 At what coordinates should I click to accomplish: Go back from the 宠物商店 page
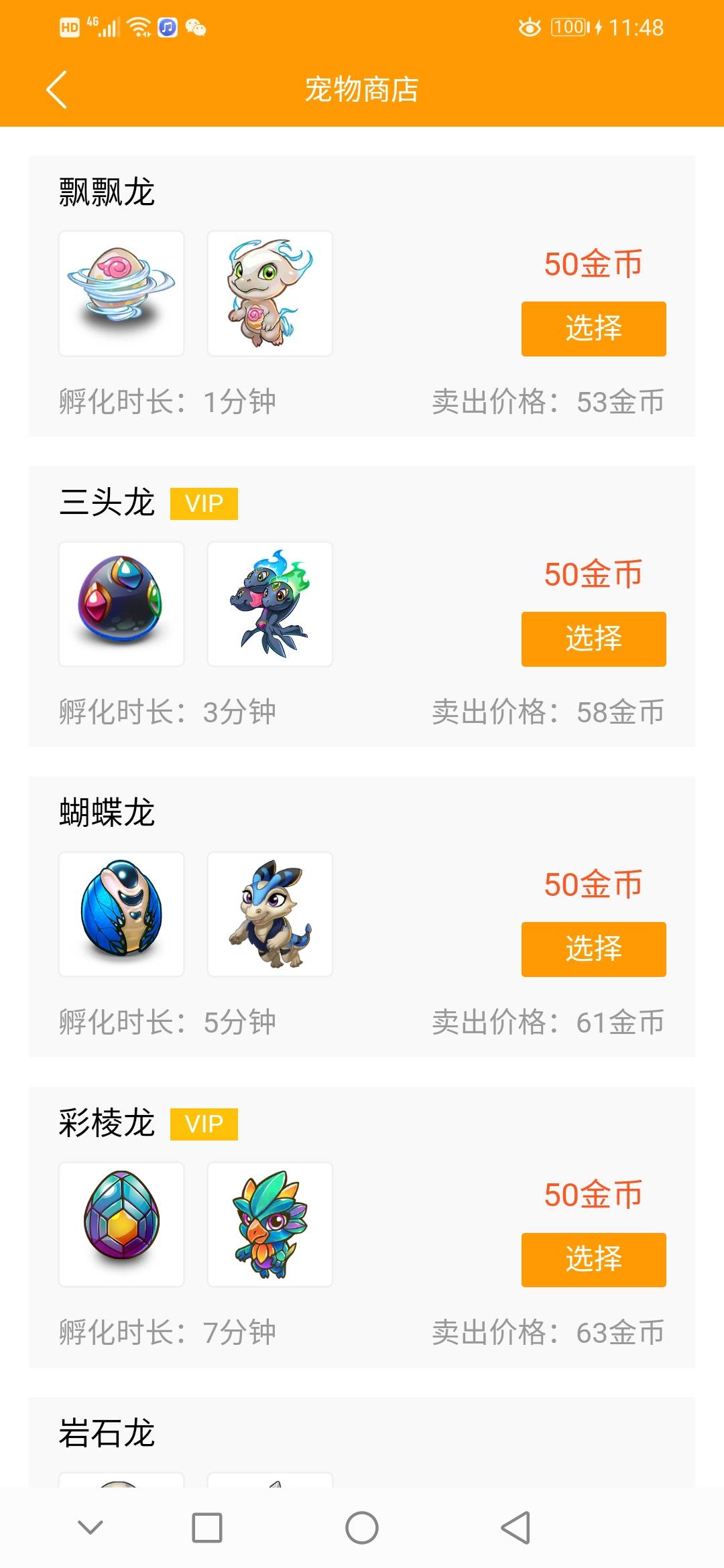(57, 89)
